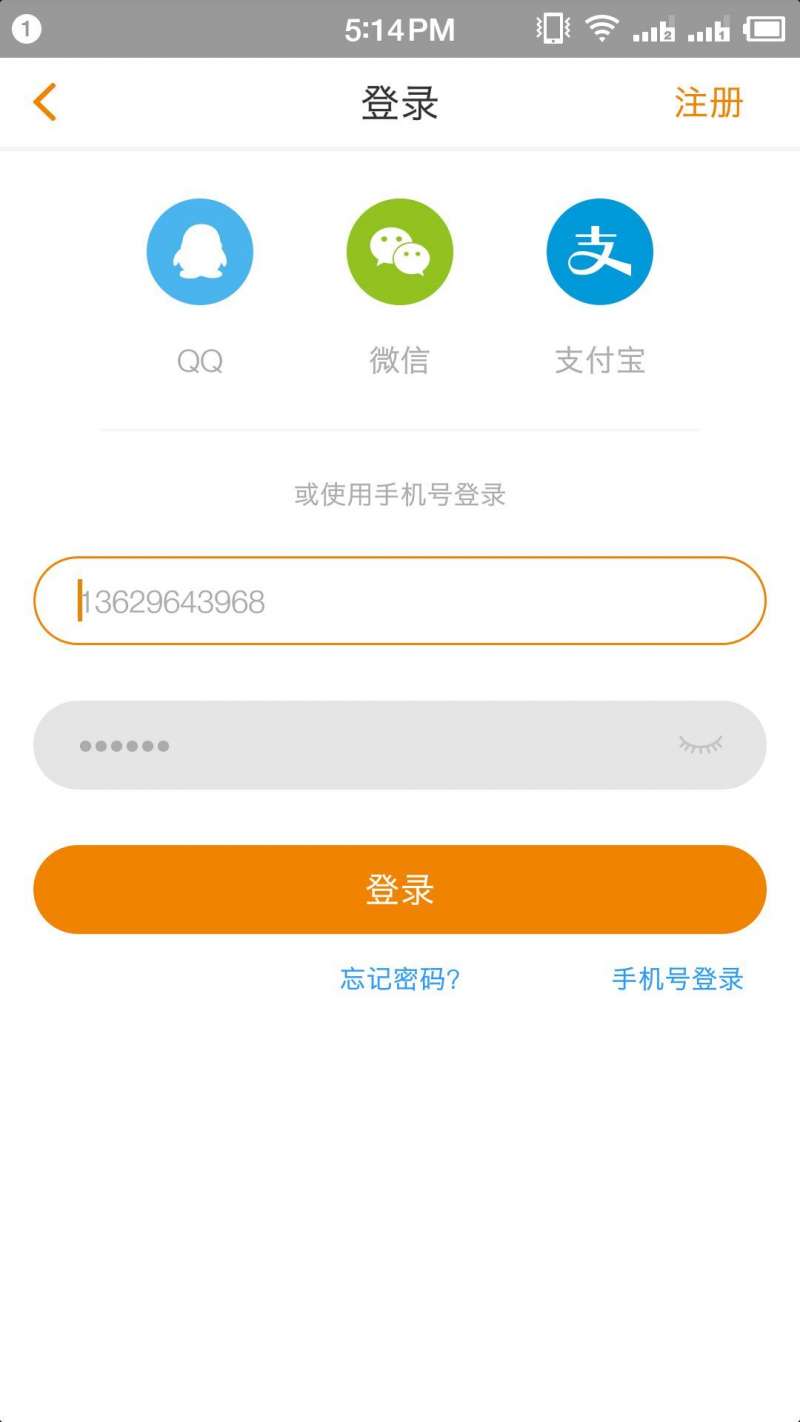Go back using the orange arrow

coord(45,102)
